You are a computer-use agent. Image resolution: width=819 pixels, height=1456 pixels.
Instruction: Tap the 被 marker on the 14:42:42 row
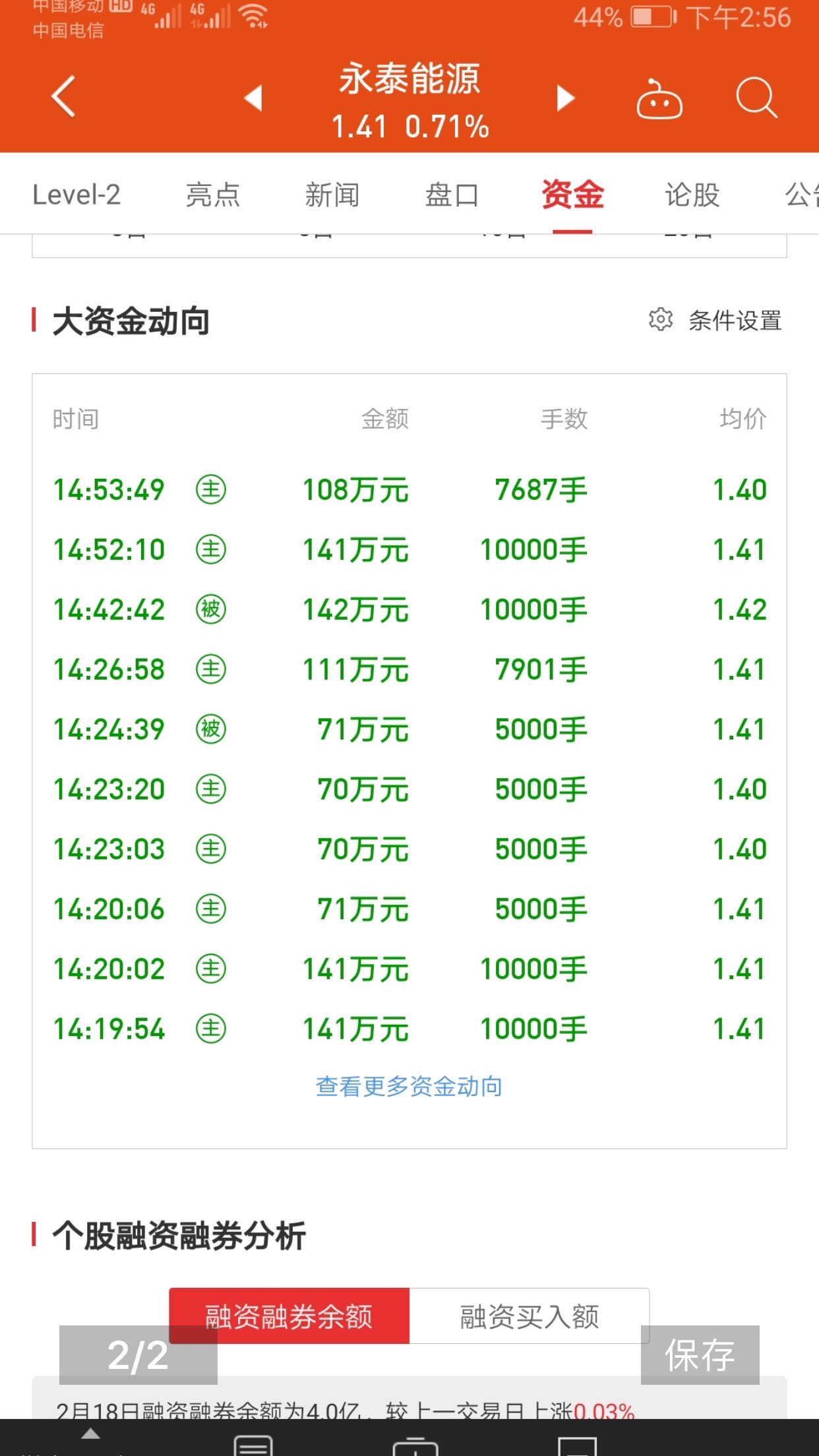(x=211, y=609)
